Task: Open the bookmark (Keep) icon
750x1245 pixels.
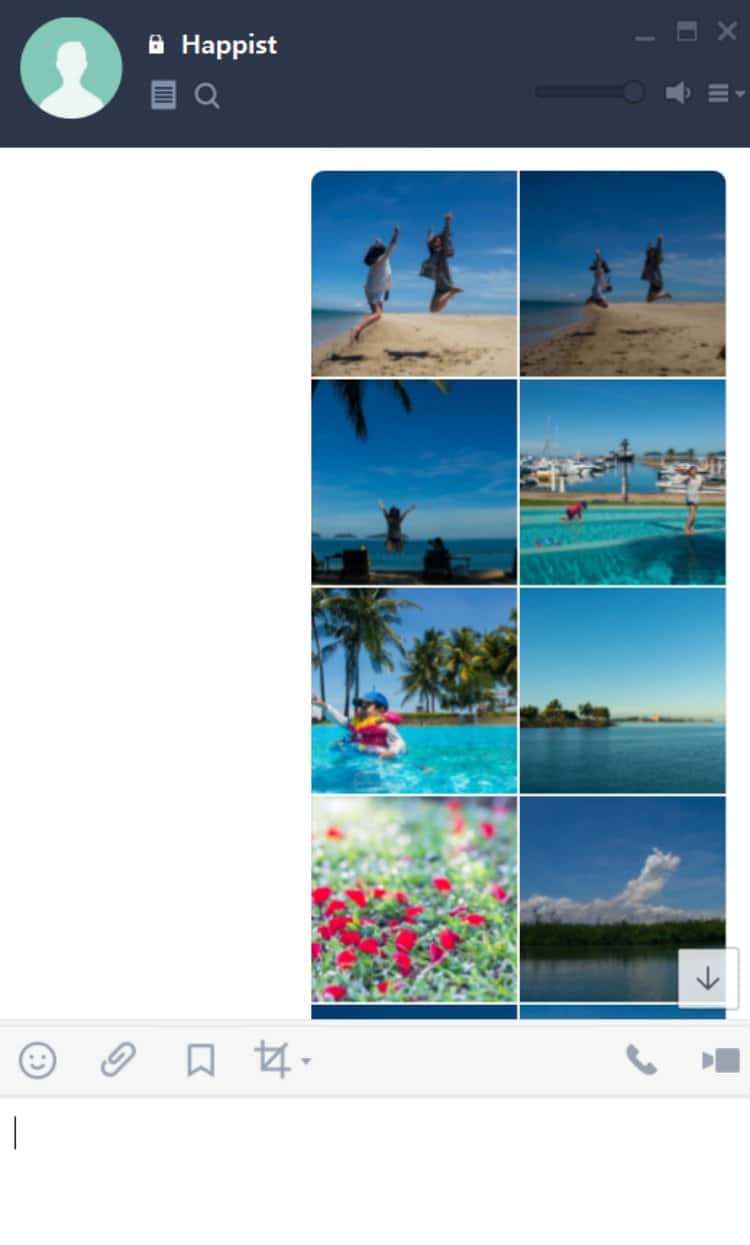Action: (200, 1060)
